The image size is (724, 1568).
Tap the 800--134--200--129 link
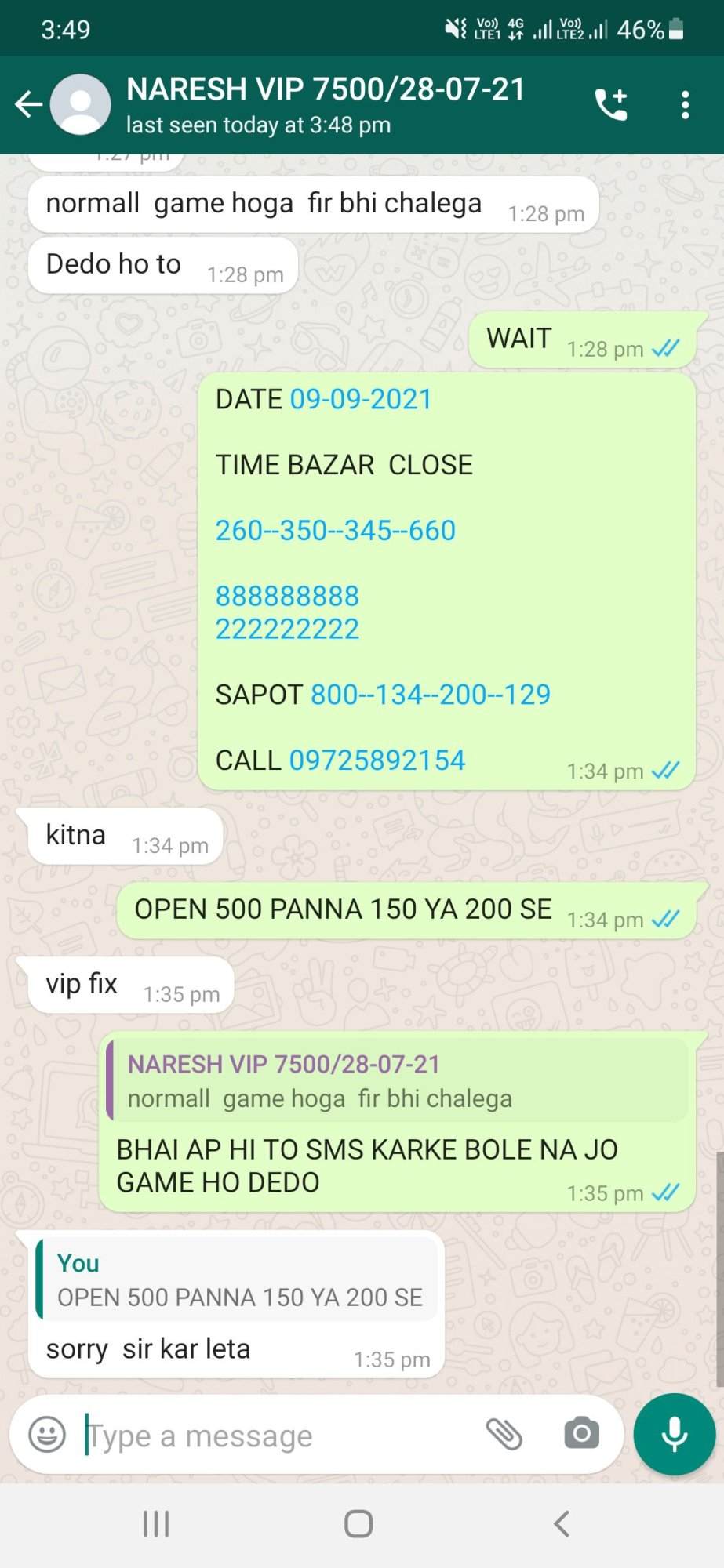tap(431, 695)
